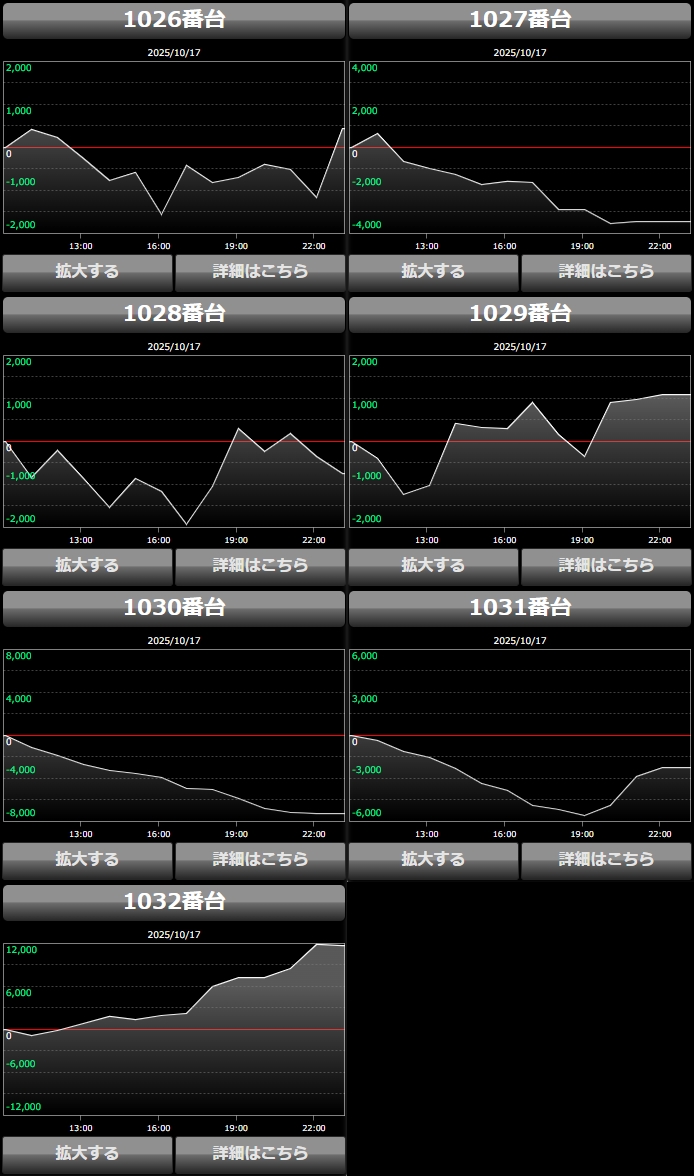Enlarge the graph of 1032番台

coord(87,1154)
